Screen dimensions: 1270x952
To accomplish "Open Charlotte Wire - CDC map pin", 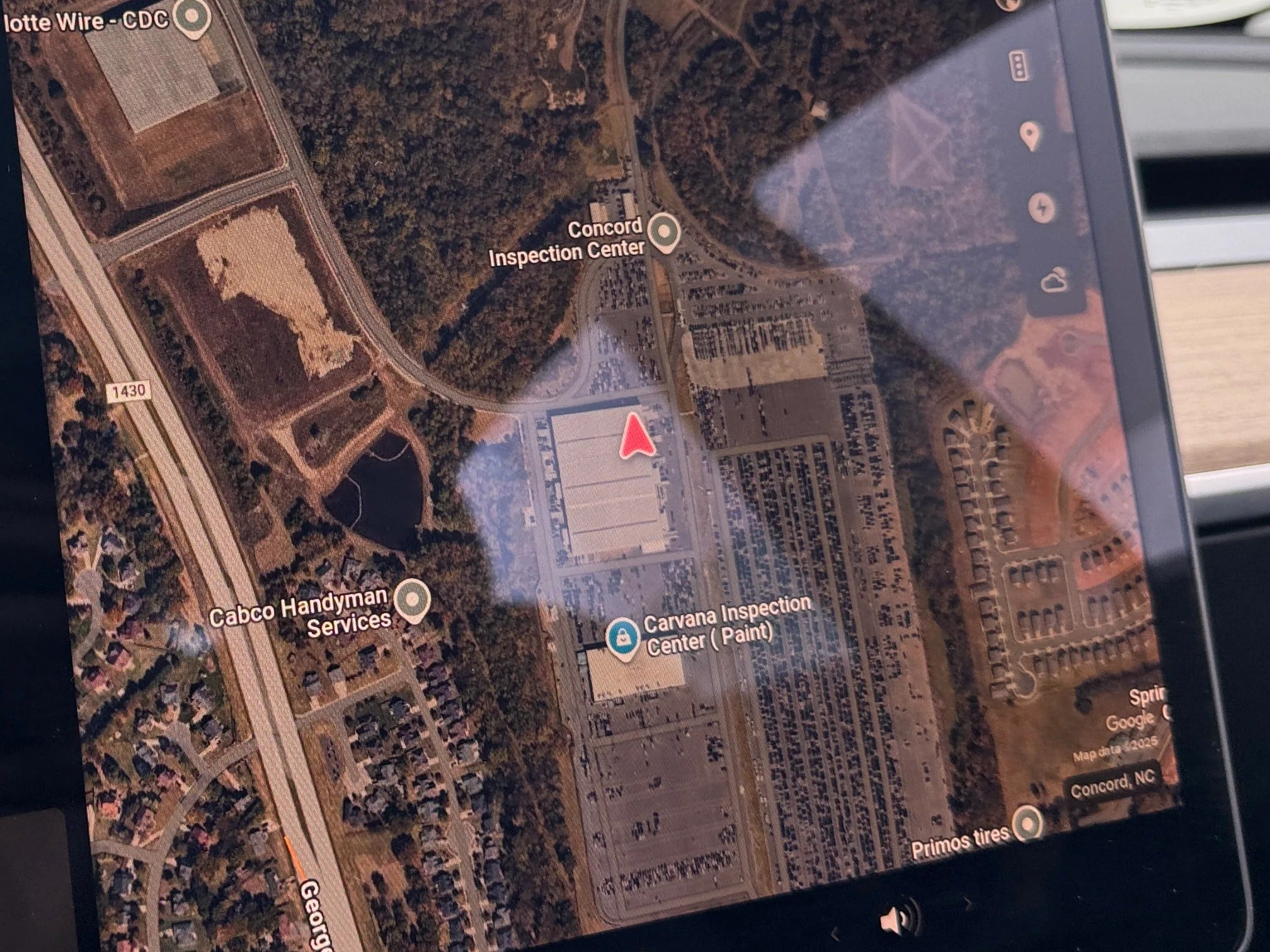I will [192, 16].
